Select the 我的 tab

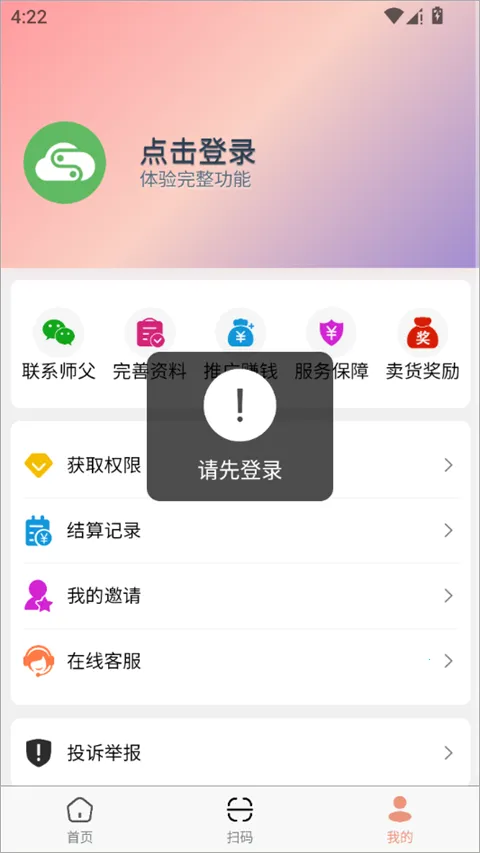click(400, 820)
